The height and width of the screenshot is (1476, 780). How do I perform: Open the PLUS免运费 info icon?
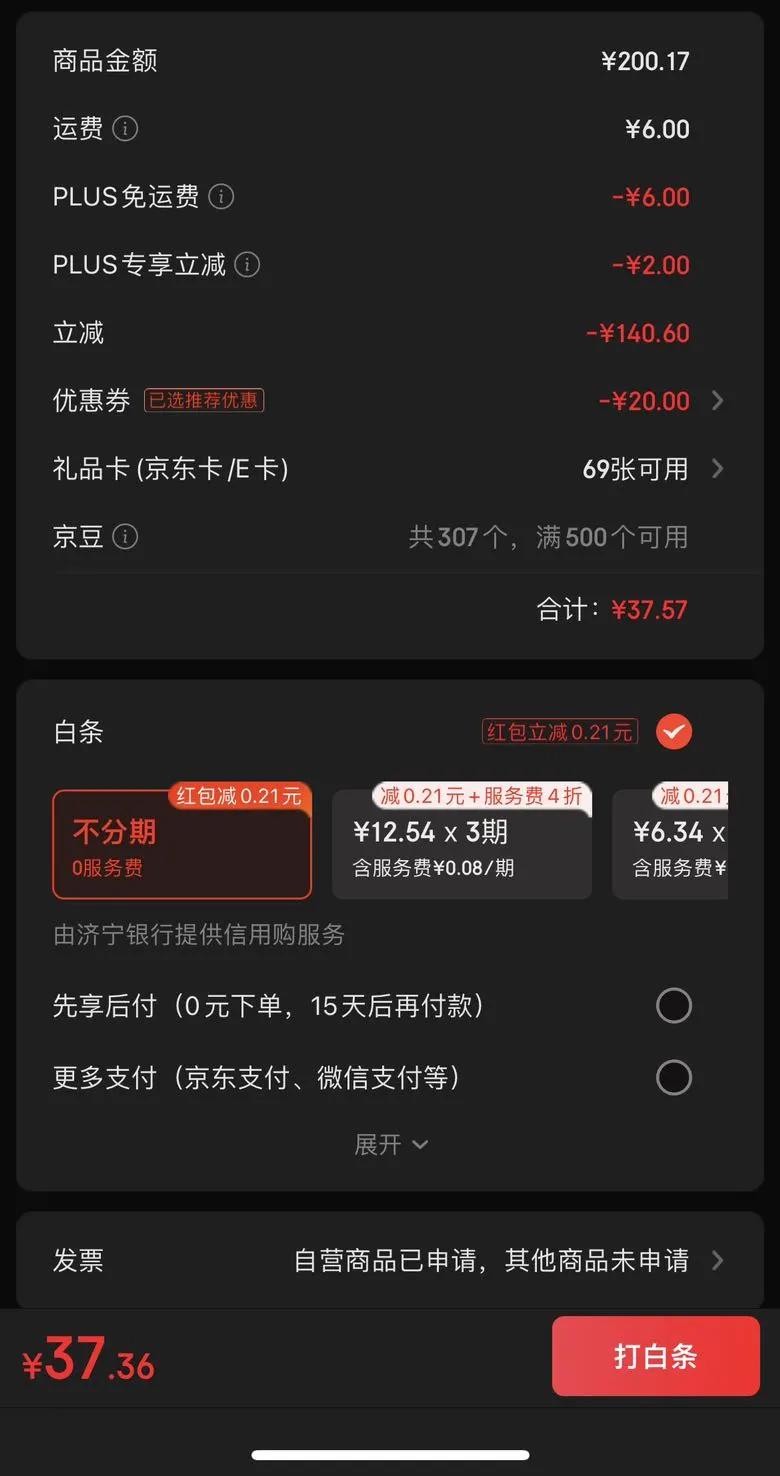[221, 197]
